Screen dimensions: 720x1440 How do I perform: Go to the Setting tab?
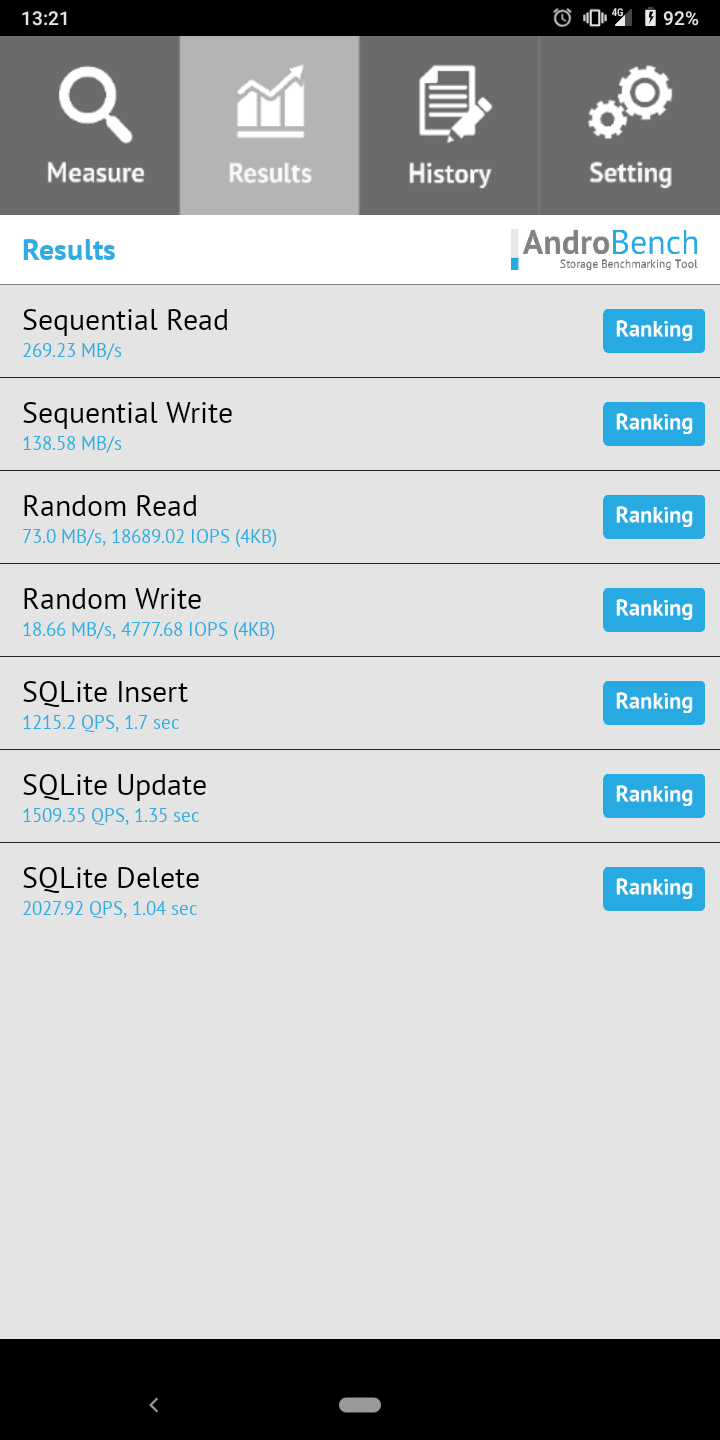coord(630,126)
